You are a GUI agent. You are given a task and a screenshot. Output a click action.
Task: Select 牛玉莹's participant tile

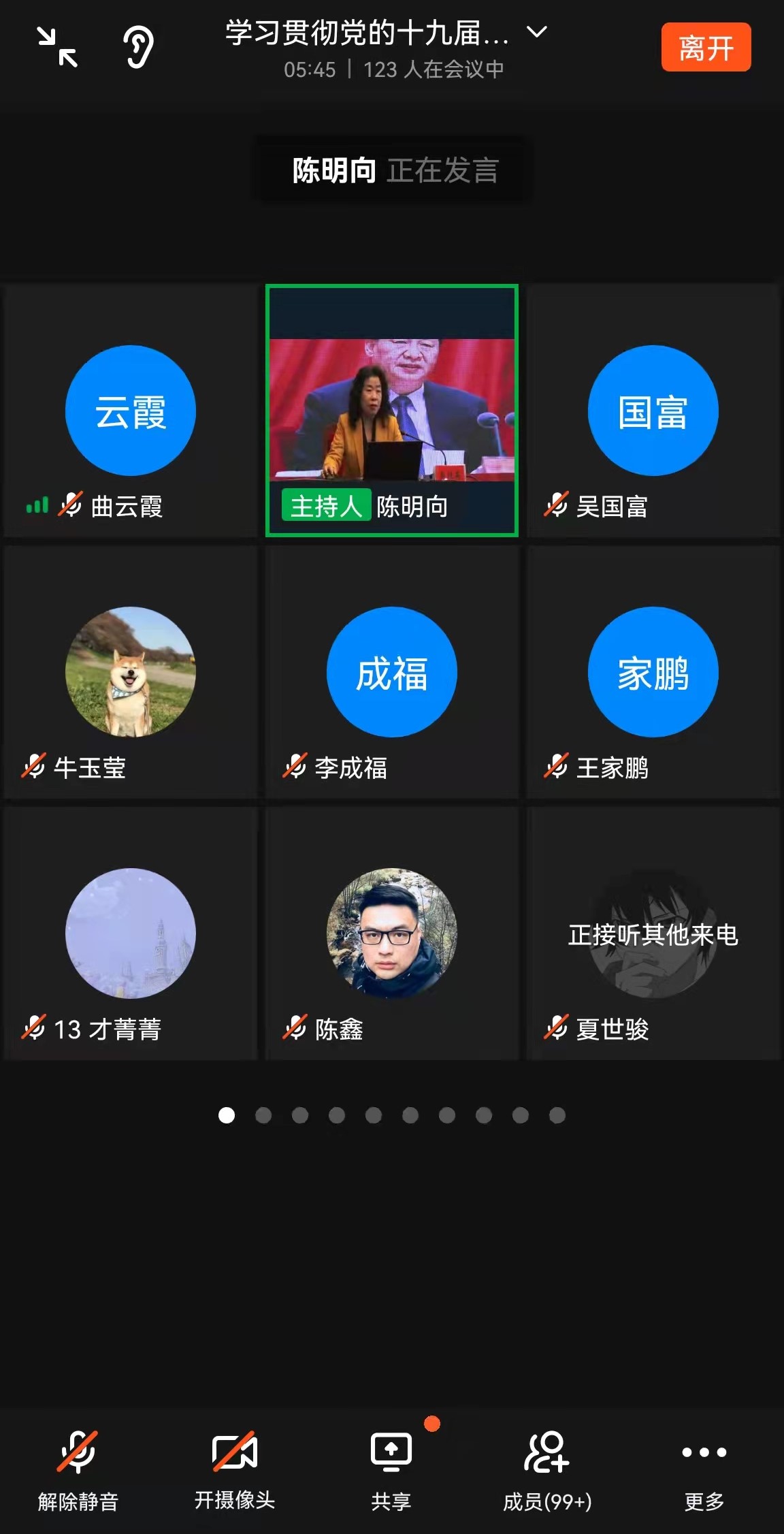click(x=131, y=672)
